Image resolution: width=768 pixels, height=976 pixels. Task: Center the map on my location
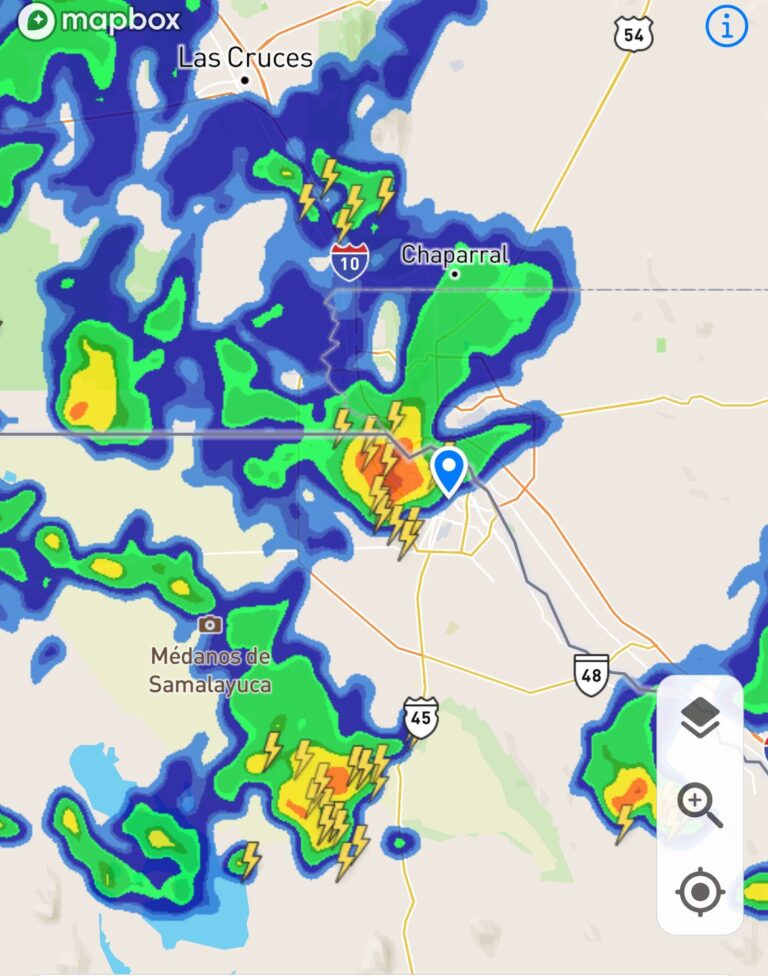click(700, 891)
